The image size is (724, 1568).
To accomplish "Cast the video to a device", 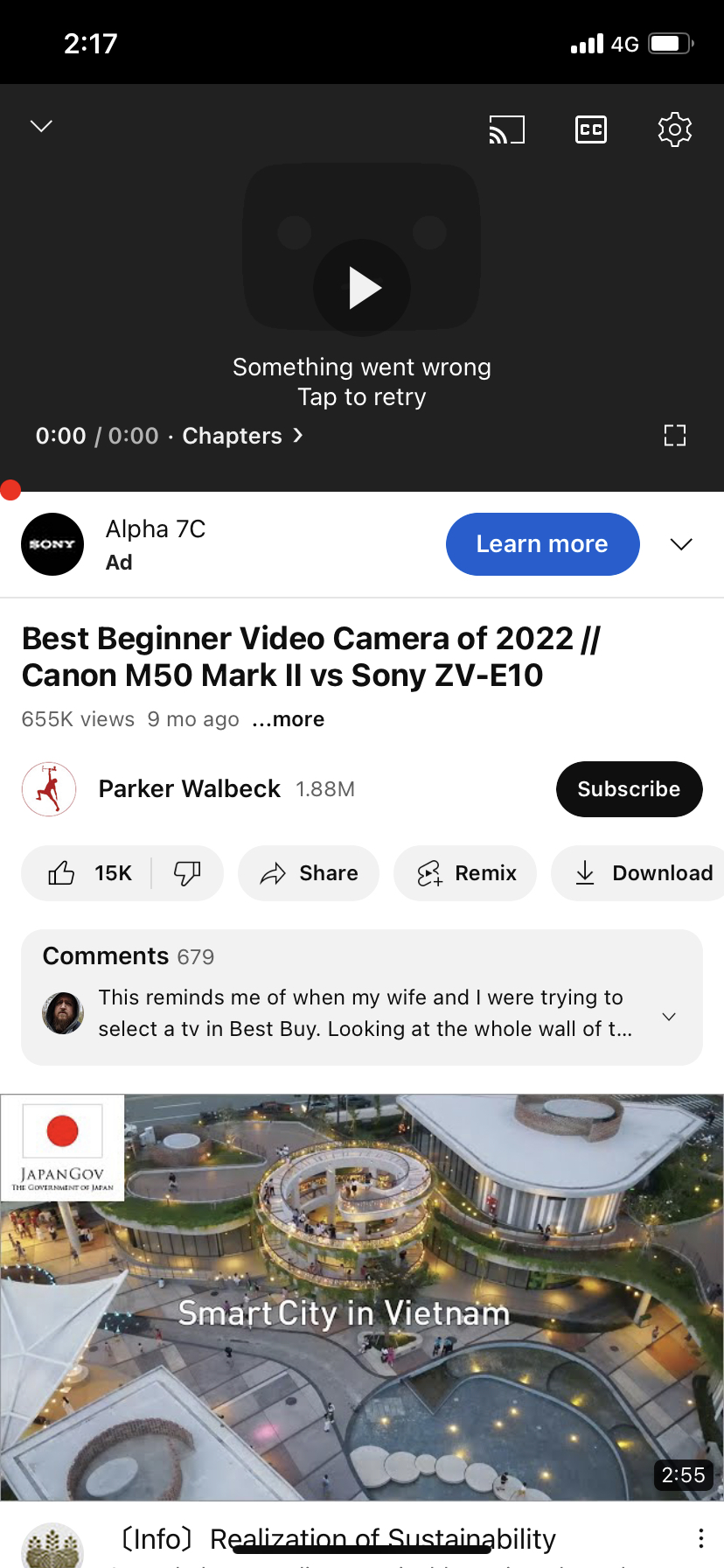I will pos(506,130).
